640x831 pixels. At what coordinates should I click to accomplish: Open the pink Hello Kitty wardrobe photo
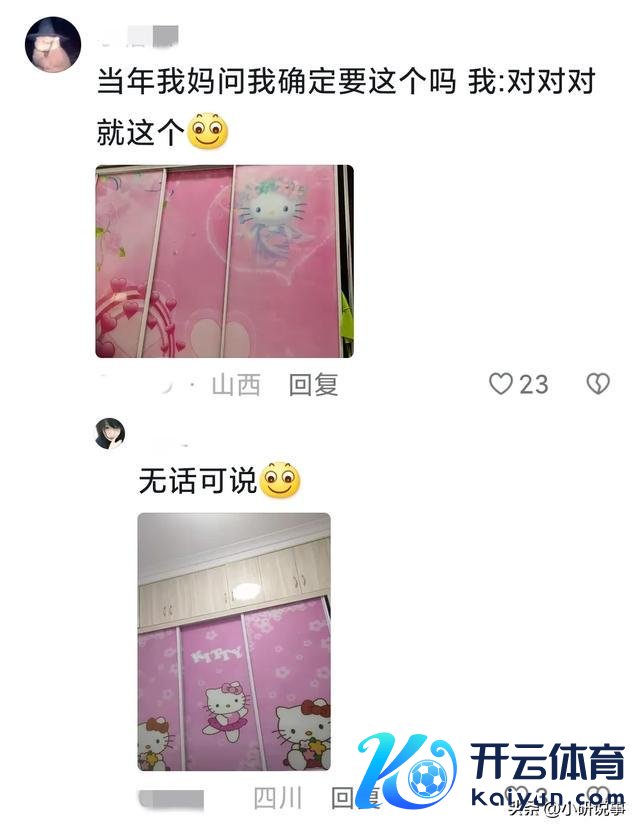(x=224, y=262)
